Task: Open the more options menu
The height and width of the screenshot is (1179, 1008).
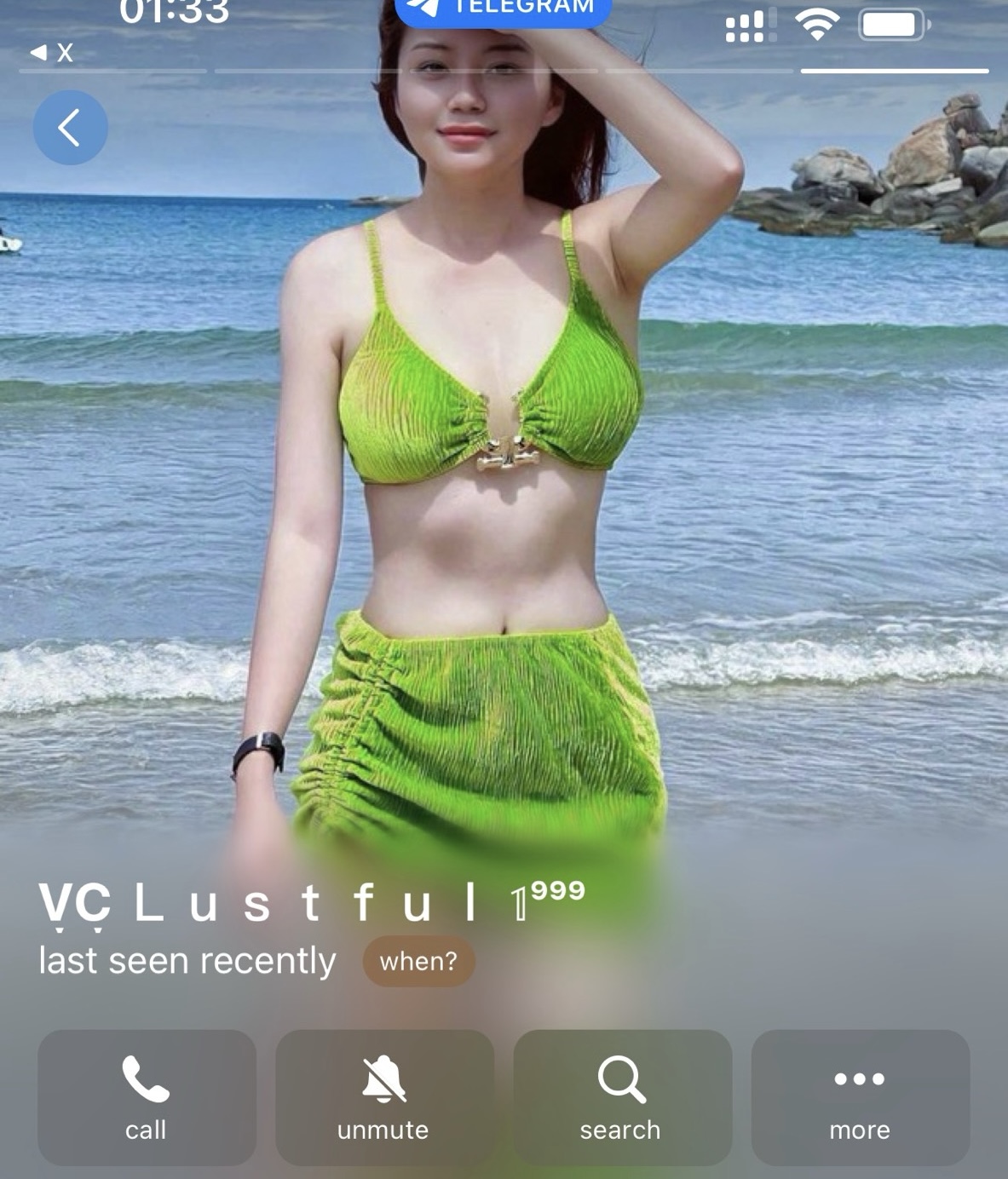Action: click(860, 1097)
